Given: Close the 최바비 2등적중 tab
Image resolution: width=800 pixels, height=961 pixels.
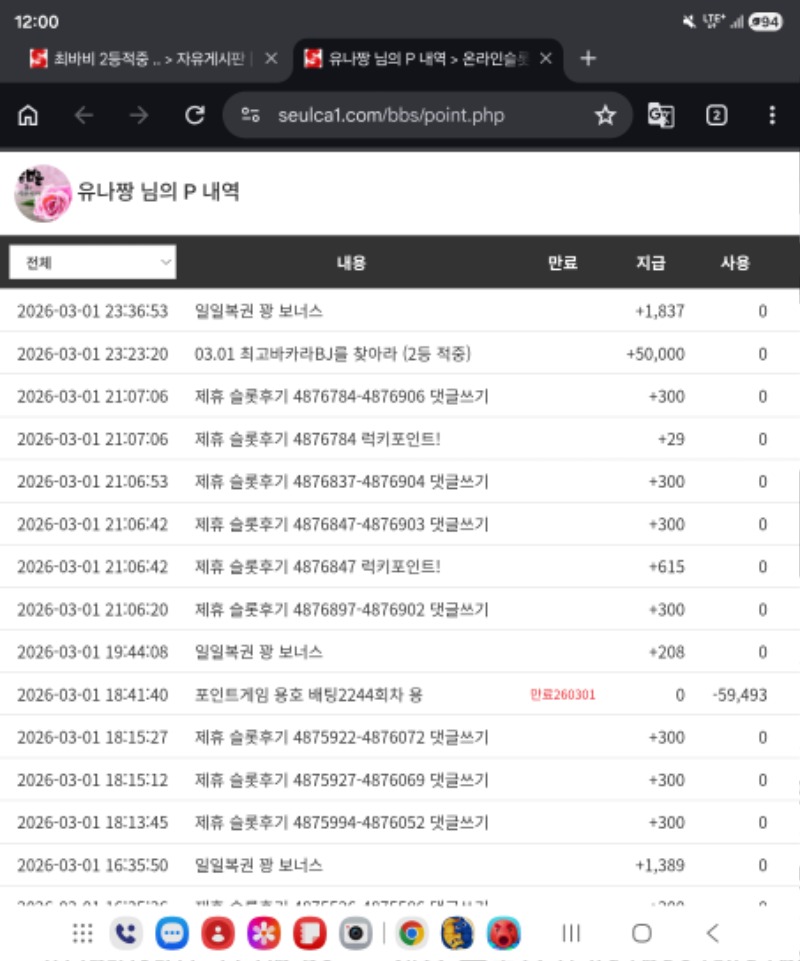Looking at the screenshot, I should 271,59.
